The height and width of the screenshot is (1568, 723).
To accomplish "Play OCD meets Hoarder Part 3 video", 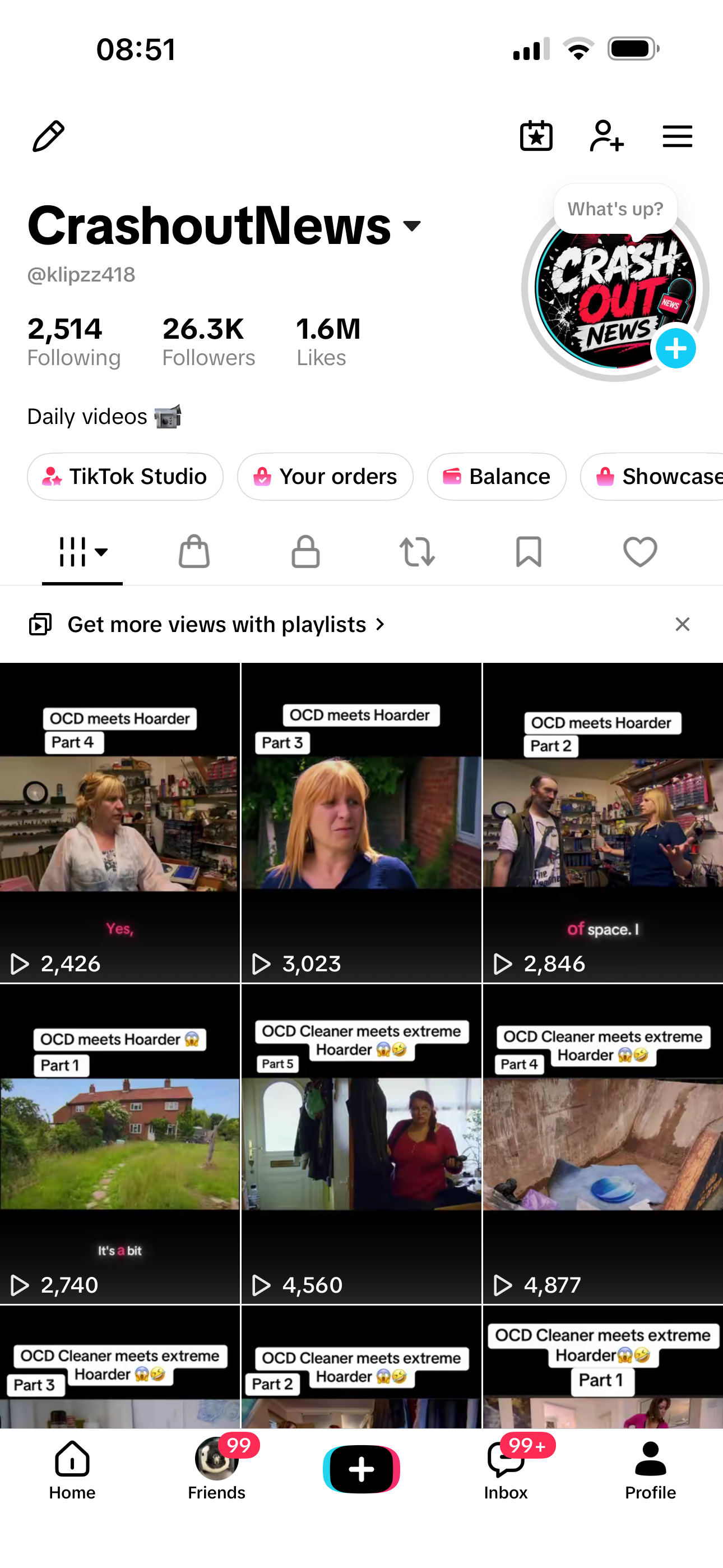I will click(361, 822).
